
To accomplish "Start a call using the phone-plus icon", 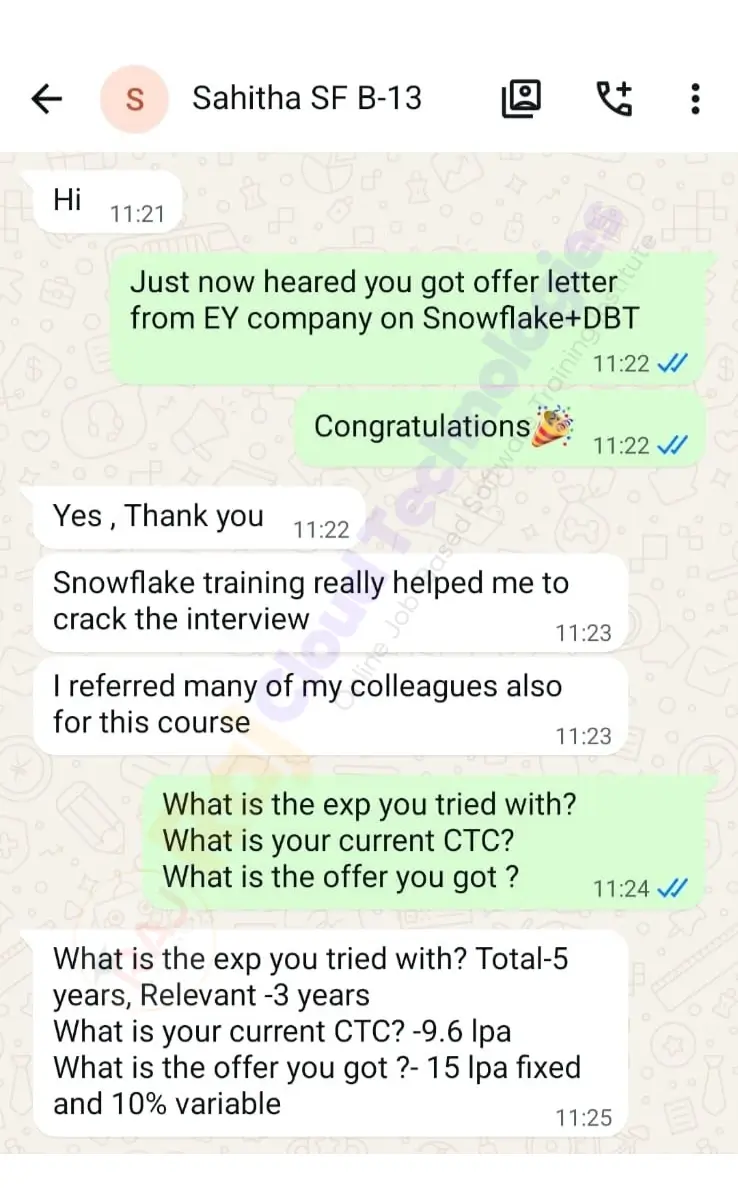I will [614, 97].
